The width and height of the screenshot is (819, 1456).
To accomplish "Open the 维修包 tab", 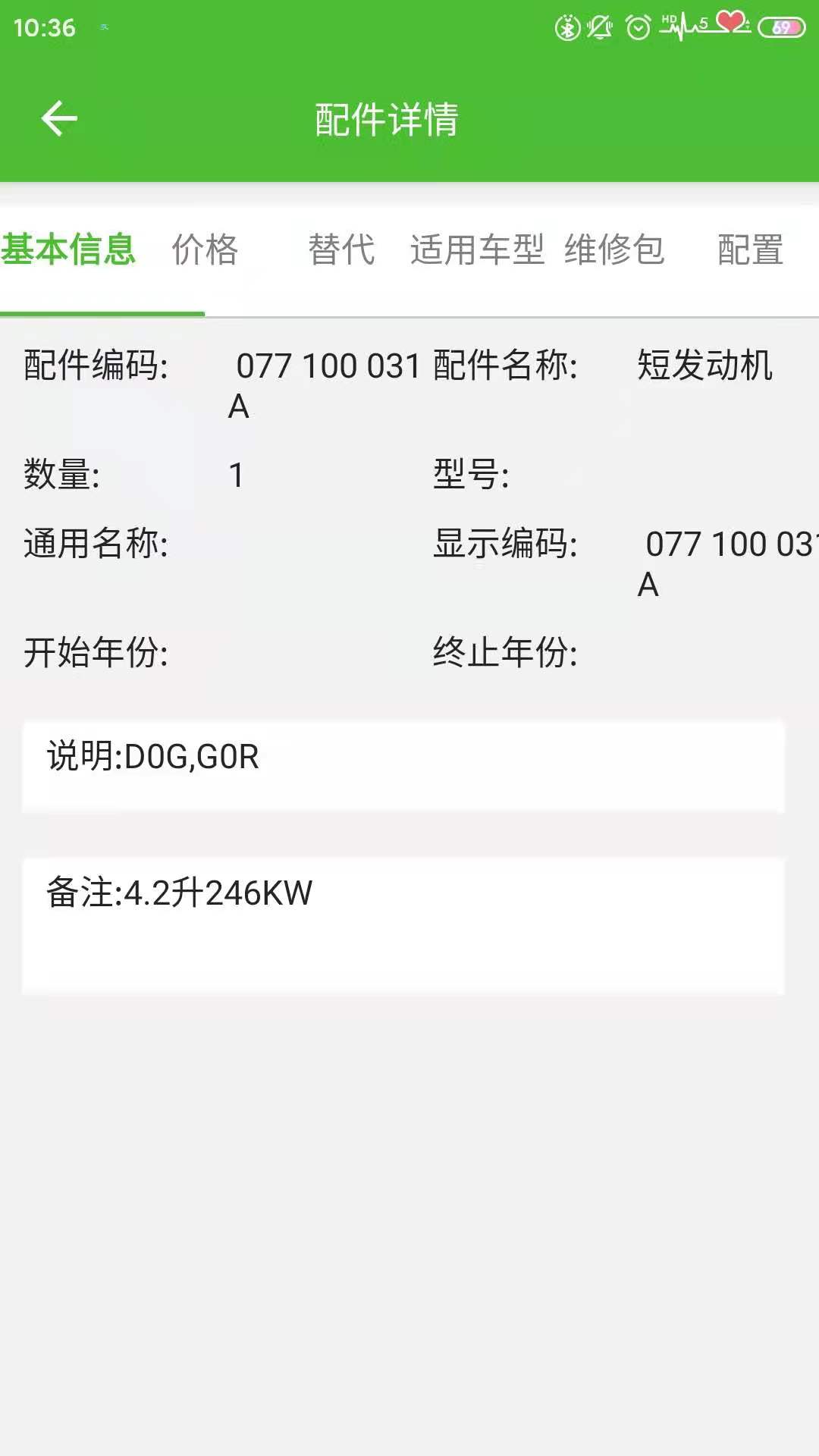I will (x=616, y=250).
